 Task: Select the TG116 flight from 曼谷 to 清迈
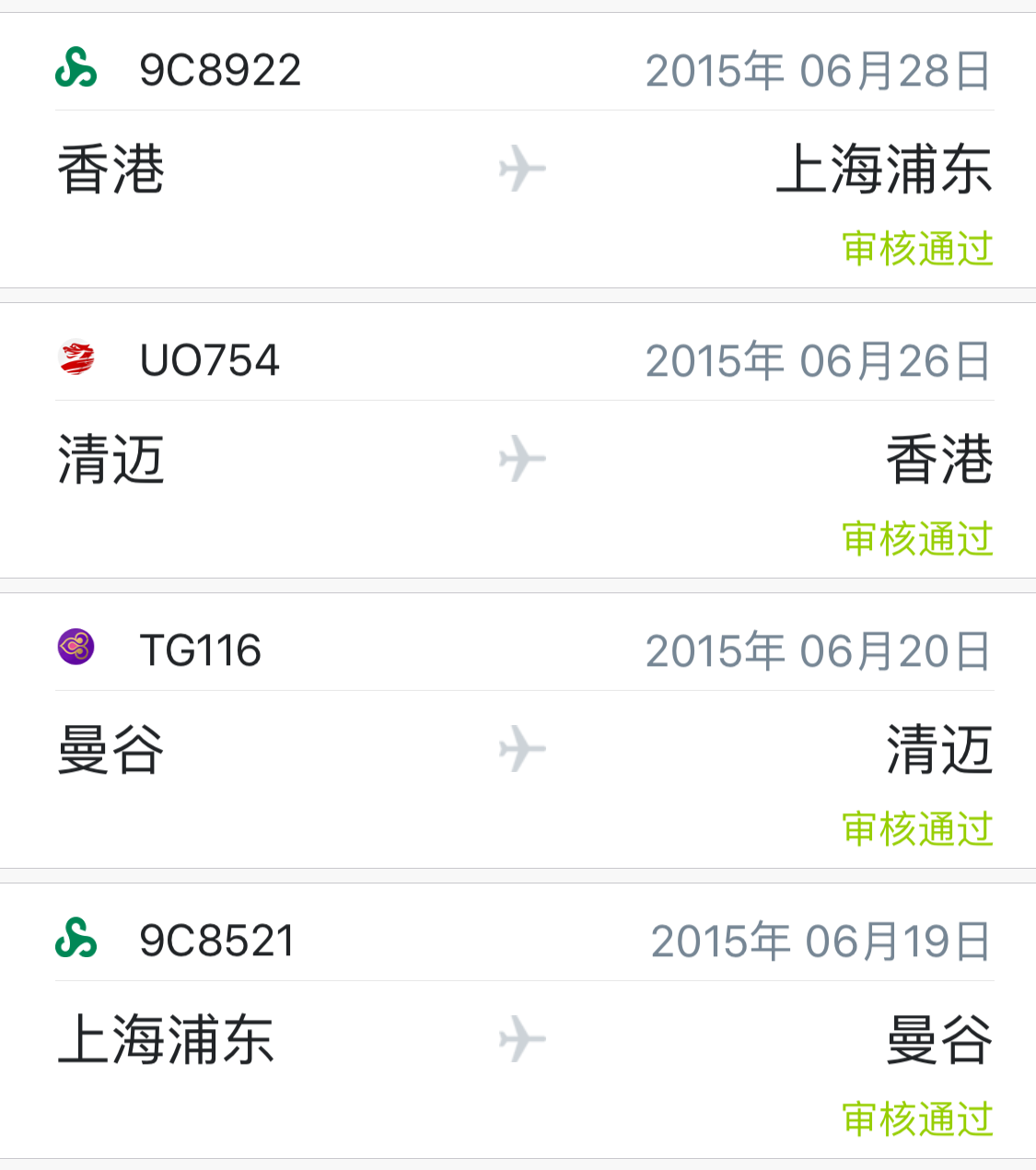point(518,732)
